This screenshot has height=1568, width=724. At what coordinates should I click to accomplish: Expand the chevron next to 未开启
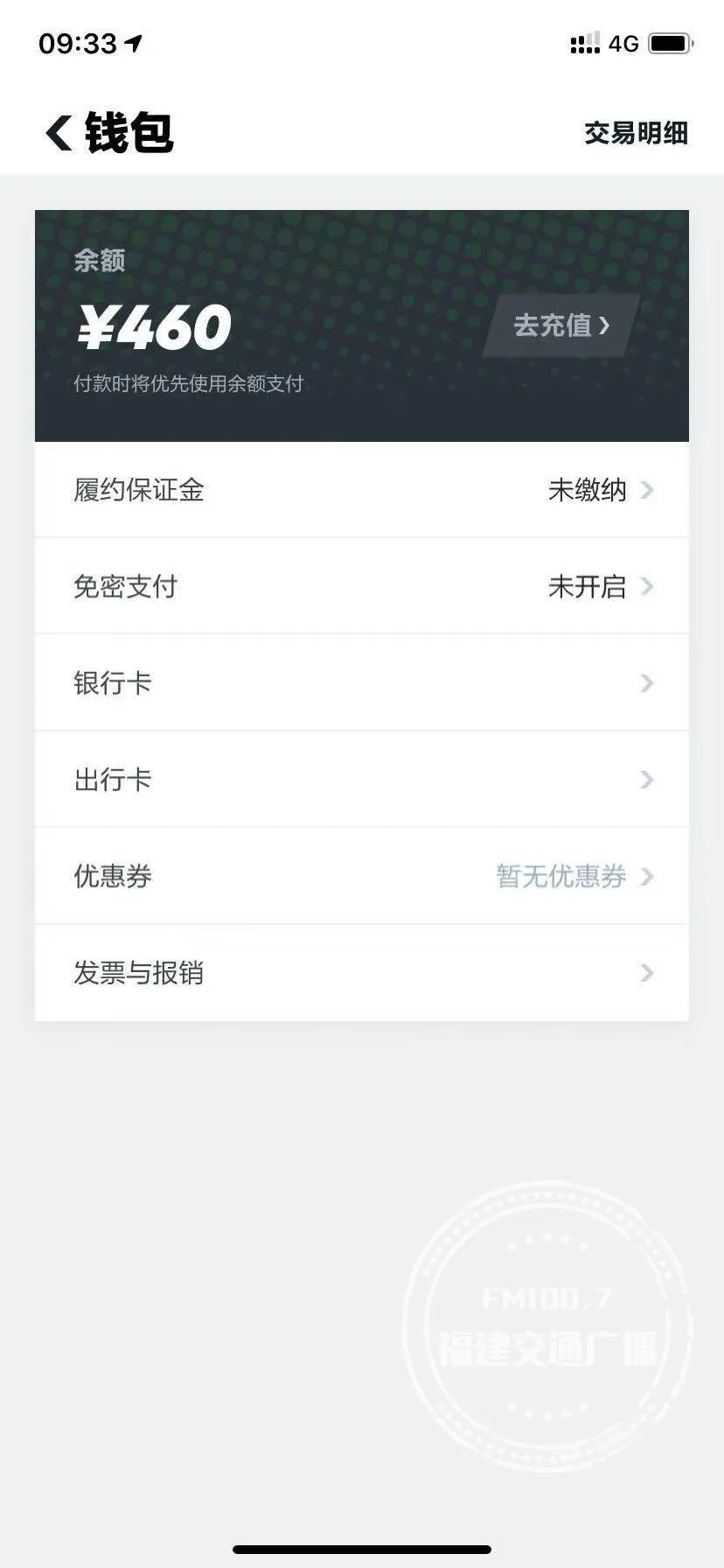(646, 587)
